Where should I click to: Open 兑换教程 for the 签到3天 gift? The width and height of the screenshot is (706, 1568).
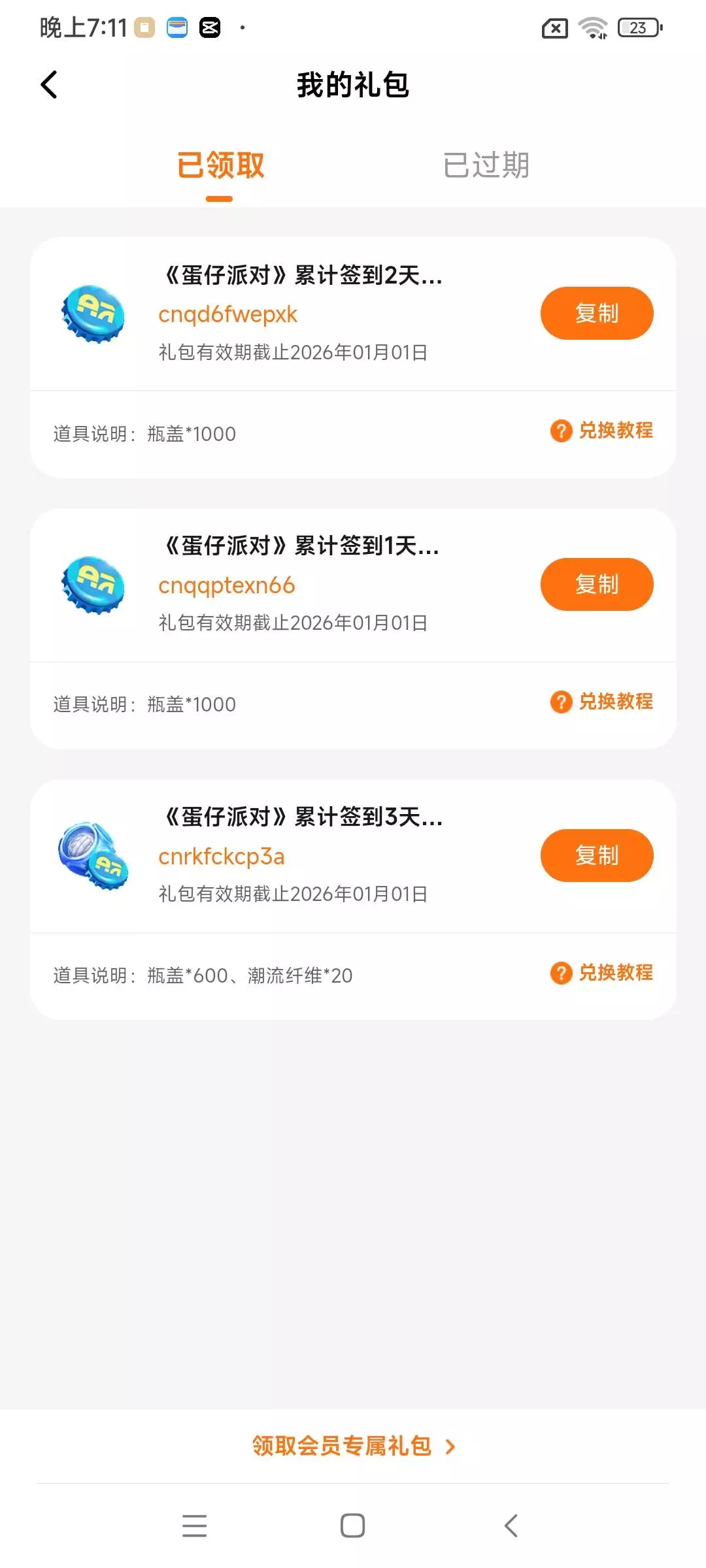coord(602,973)
